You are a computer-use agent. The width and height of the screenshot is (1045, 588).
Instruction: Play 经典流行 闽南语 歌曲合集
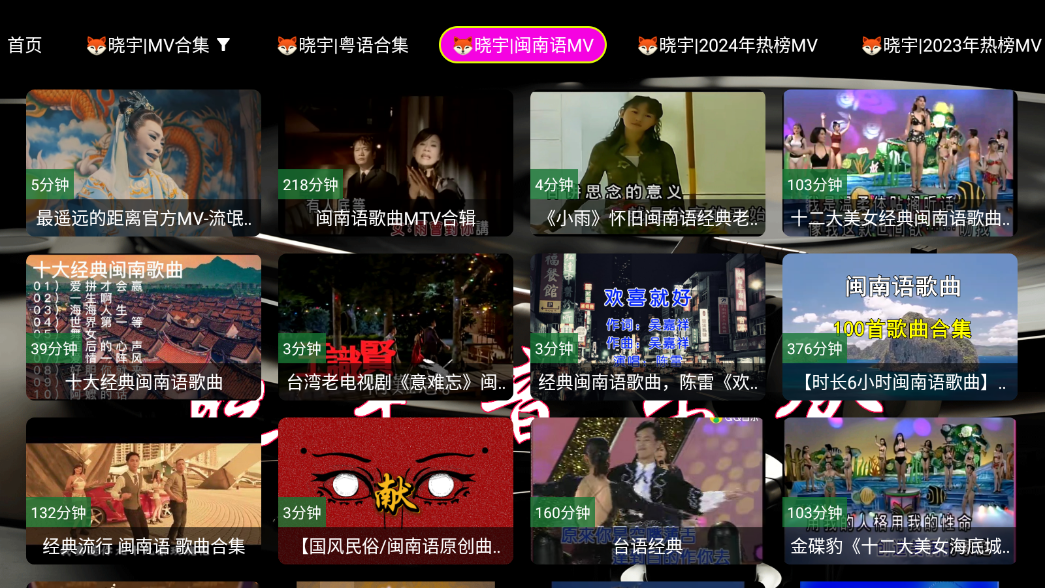pyautogui.click(x=144, y=491)
